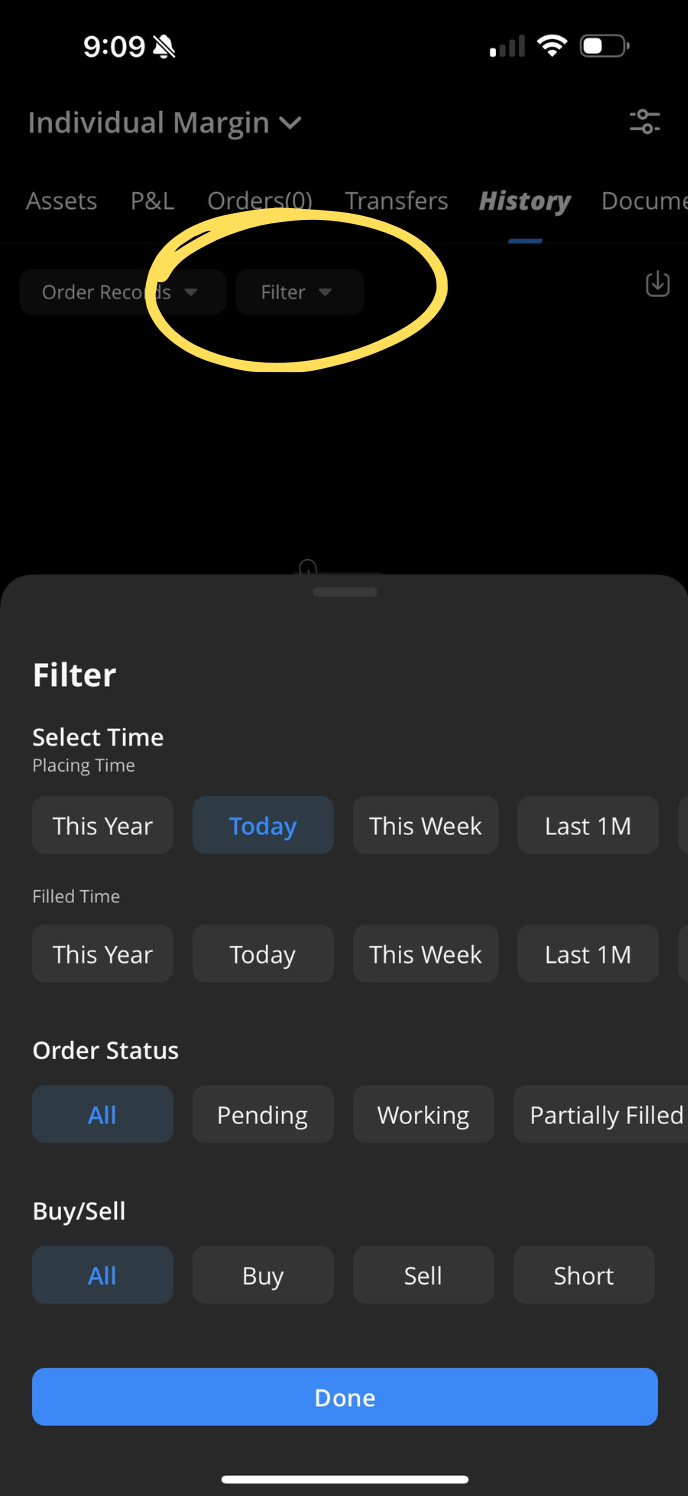Show only Short orders
688x1496 pixels.
583,1275
